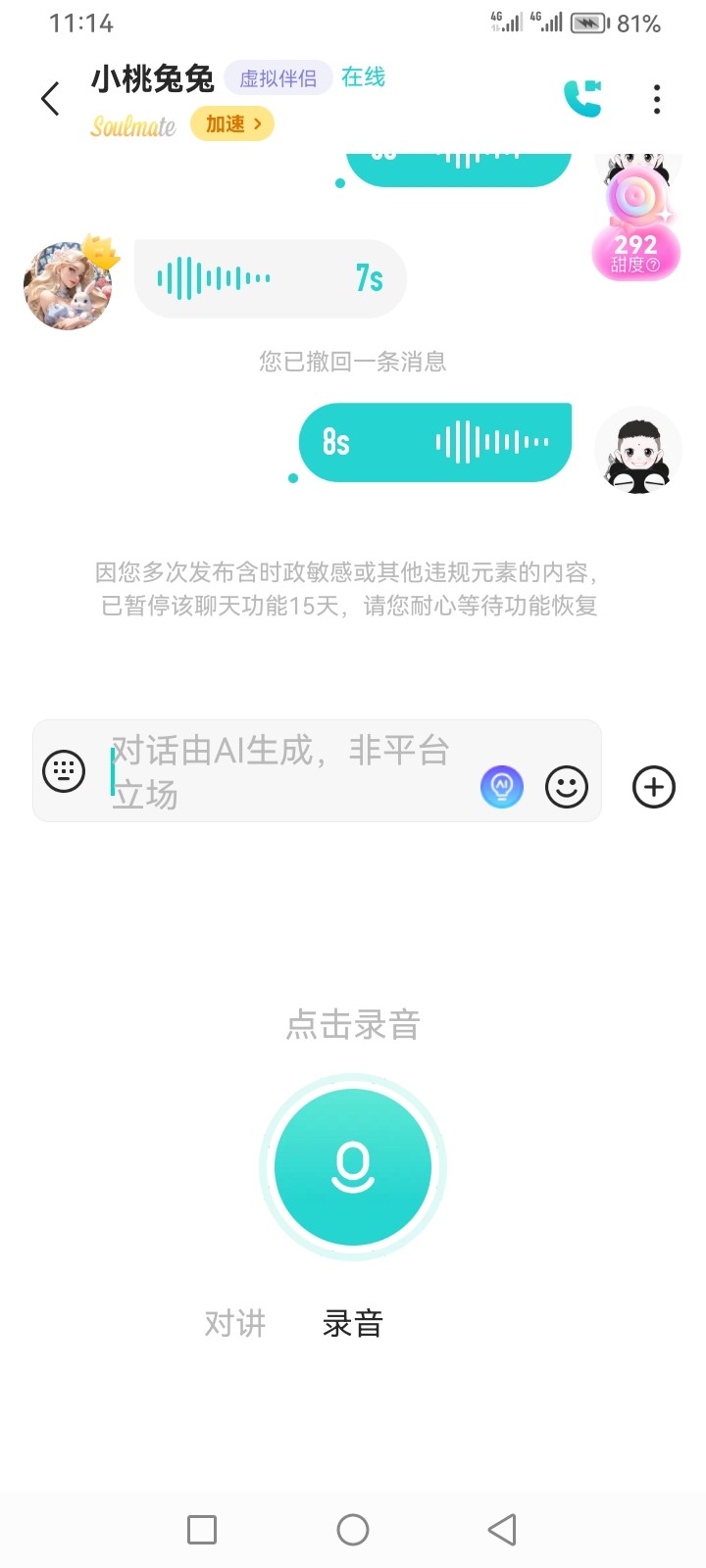Select the 录音 tab

coord(353,1324)
